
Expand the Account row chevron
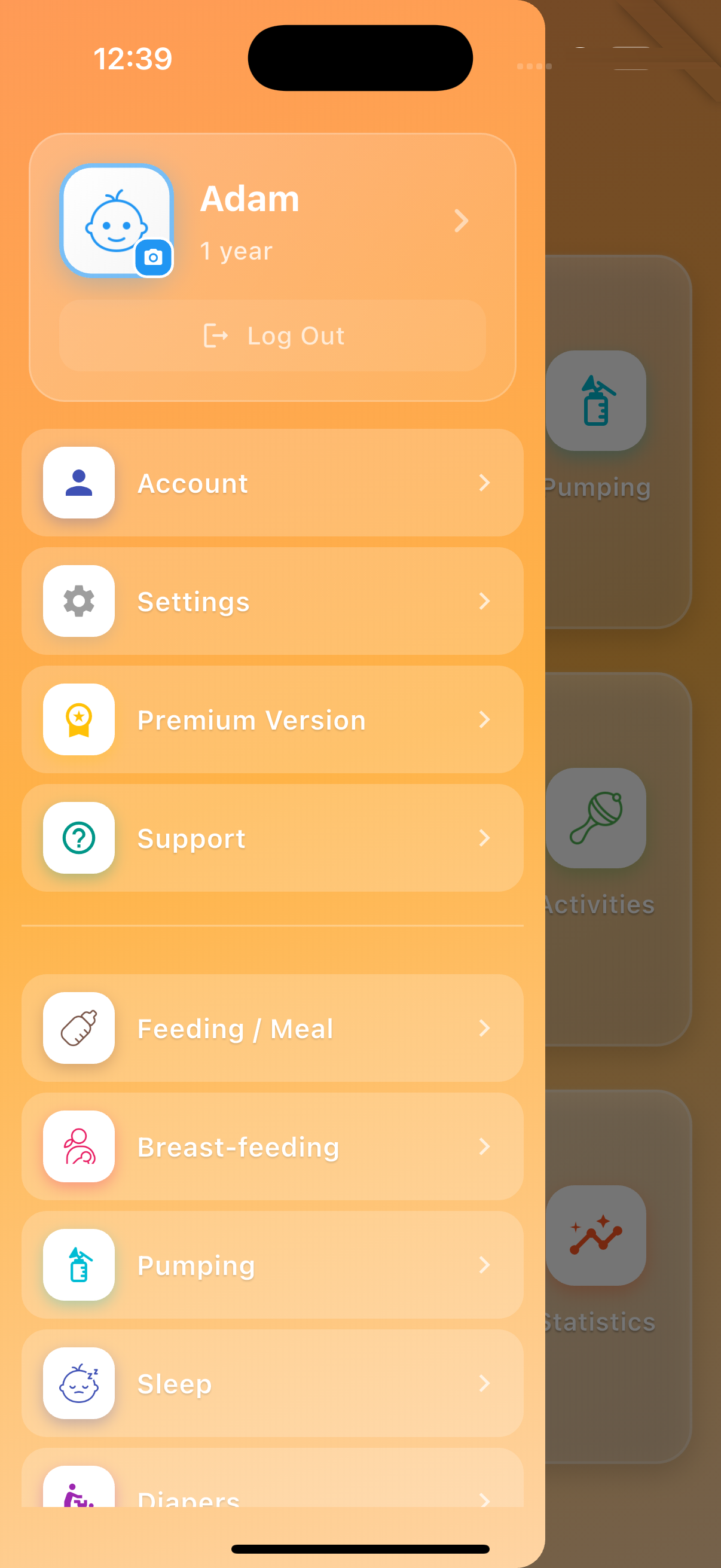coord(485,483)
